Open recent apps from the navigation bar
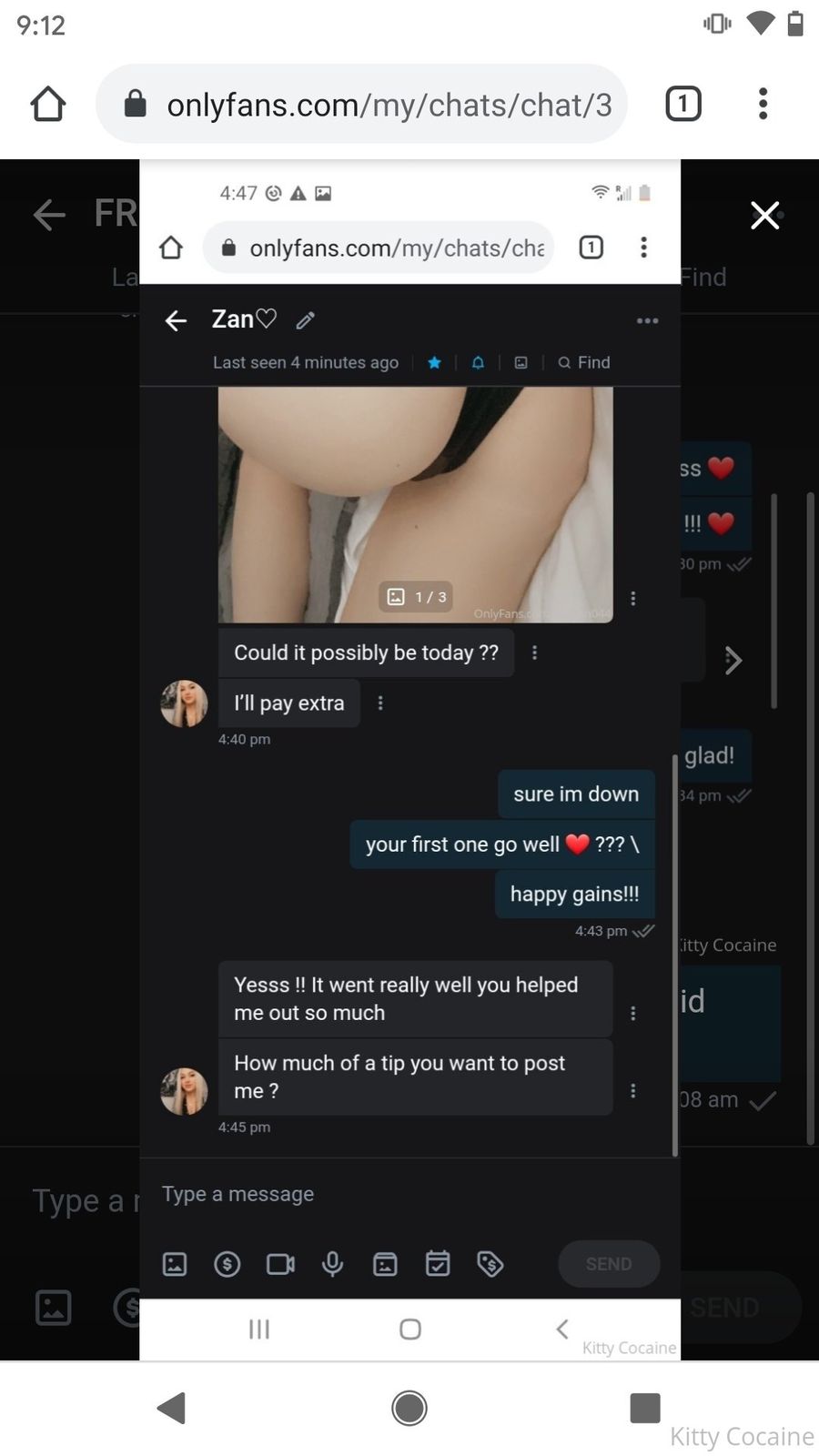This screenshot has width=819, height=1456. pos(644,1408)
